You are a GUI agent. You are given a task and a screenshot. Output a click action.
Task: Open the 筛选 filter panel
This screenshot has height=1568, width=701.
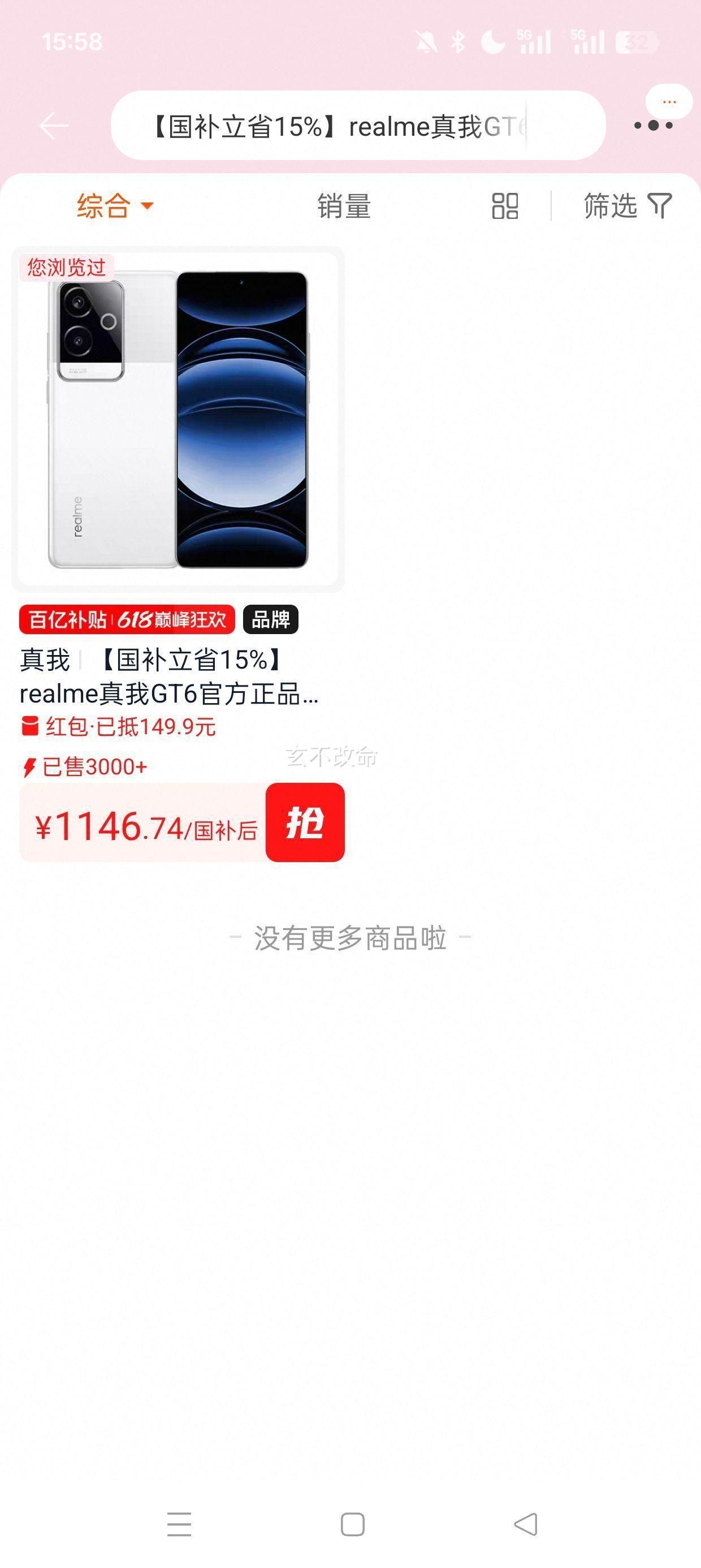click(x=628, y=206)
